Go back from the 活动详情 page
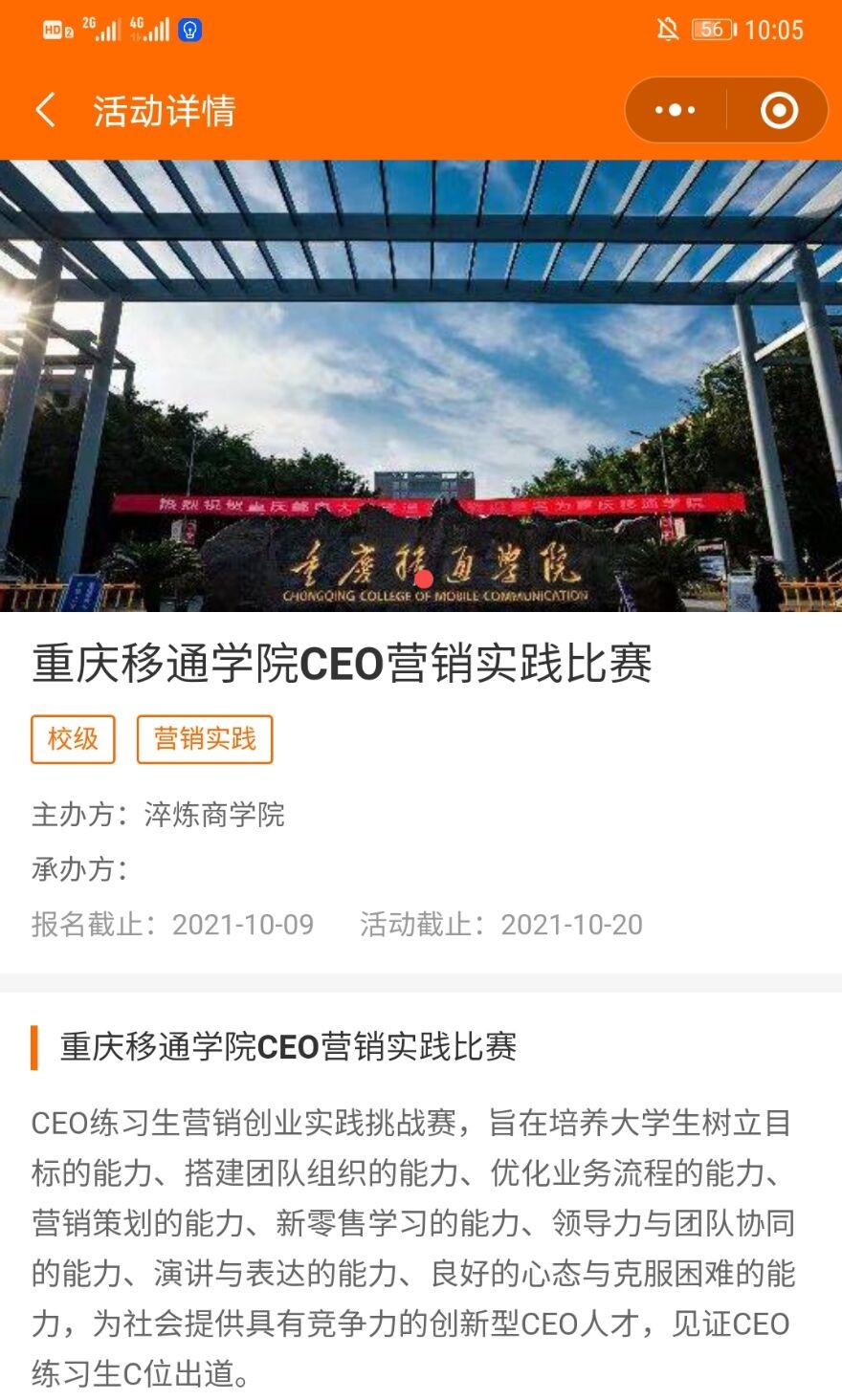 [x=45, y=110]
